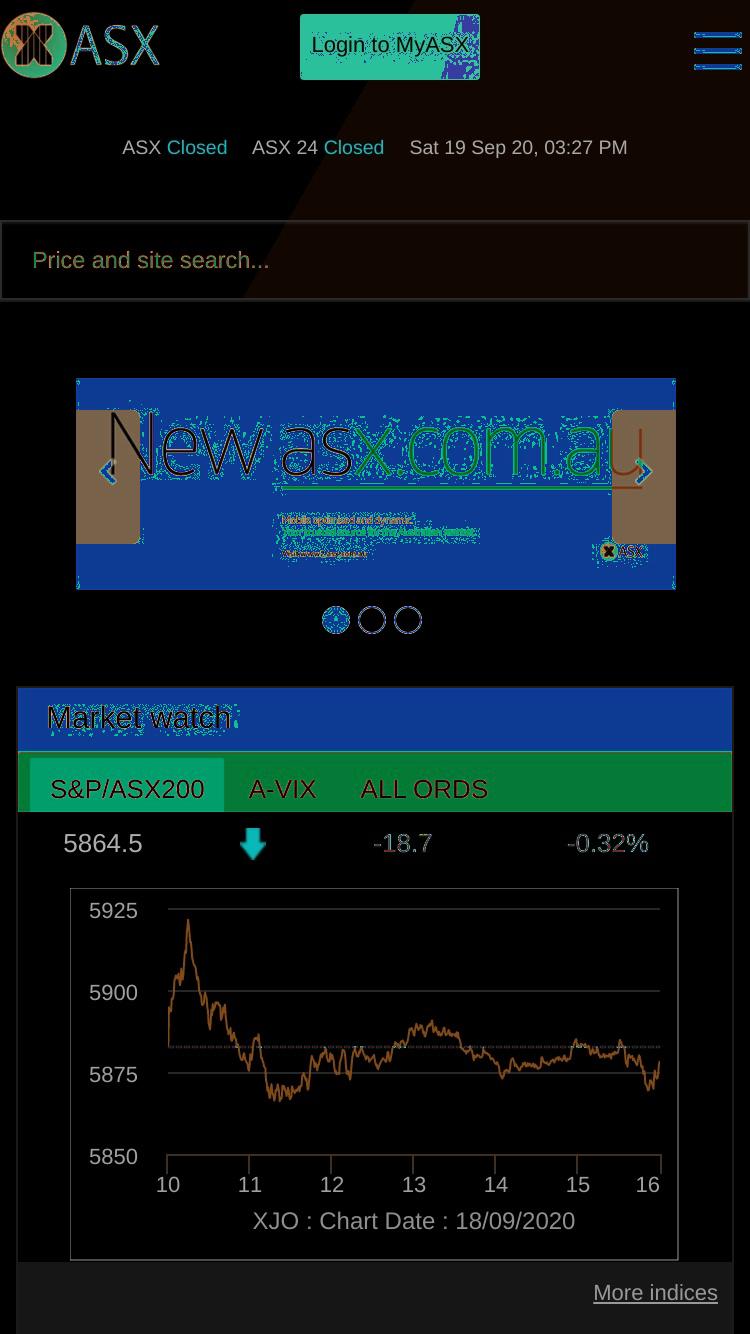Switch to the A-VIX tab
The image size is (750, 1334).
pyautogui.click(x=282, y=788)
